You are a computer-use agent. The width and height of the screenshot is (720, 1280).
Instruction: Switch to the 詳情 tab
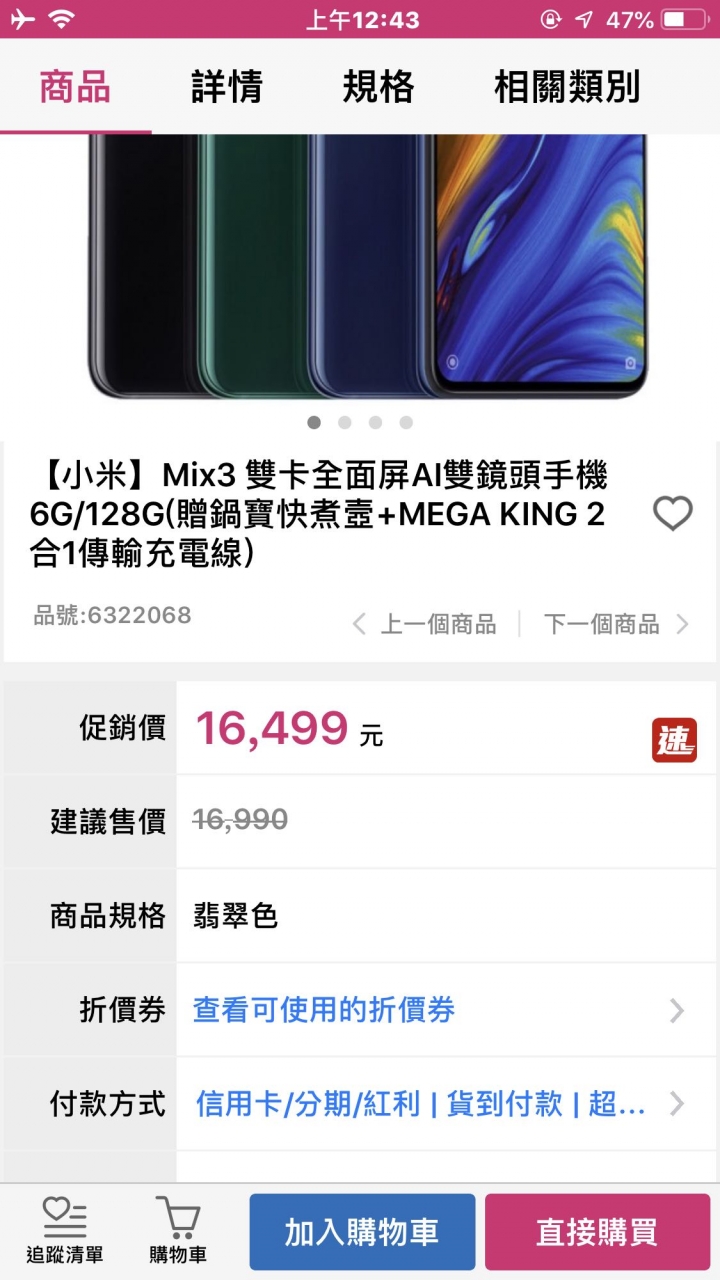[226, 88]
